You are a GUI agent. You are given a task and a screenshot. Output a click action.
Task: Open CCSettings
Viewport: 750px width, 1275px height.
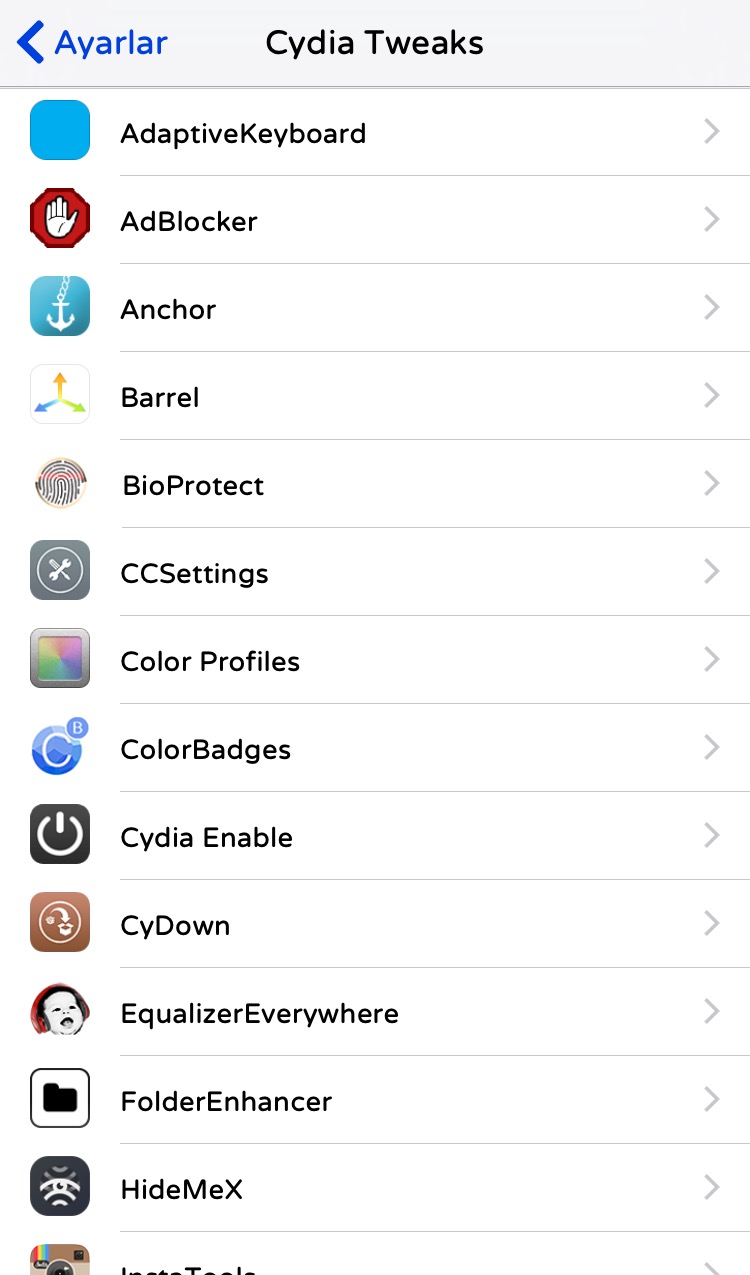[375, 572]
